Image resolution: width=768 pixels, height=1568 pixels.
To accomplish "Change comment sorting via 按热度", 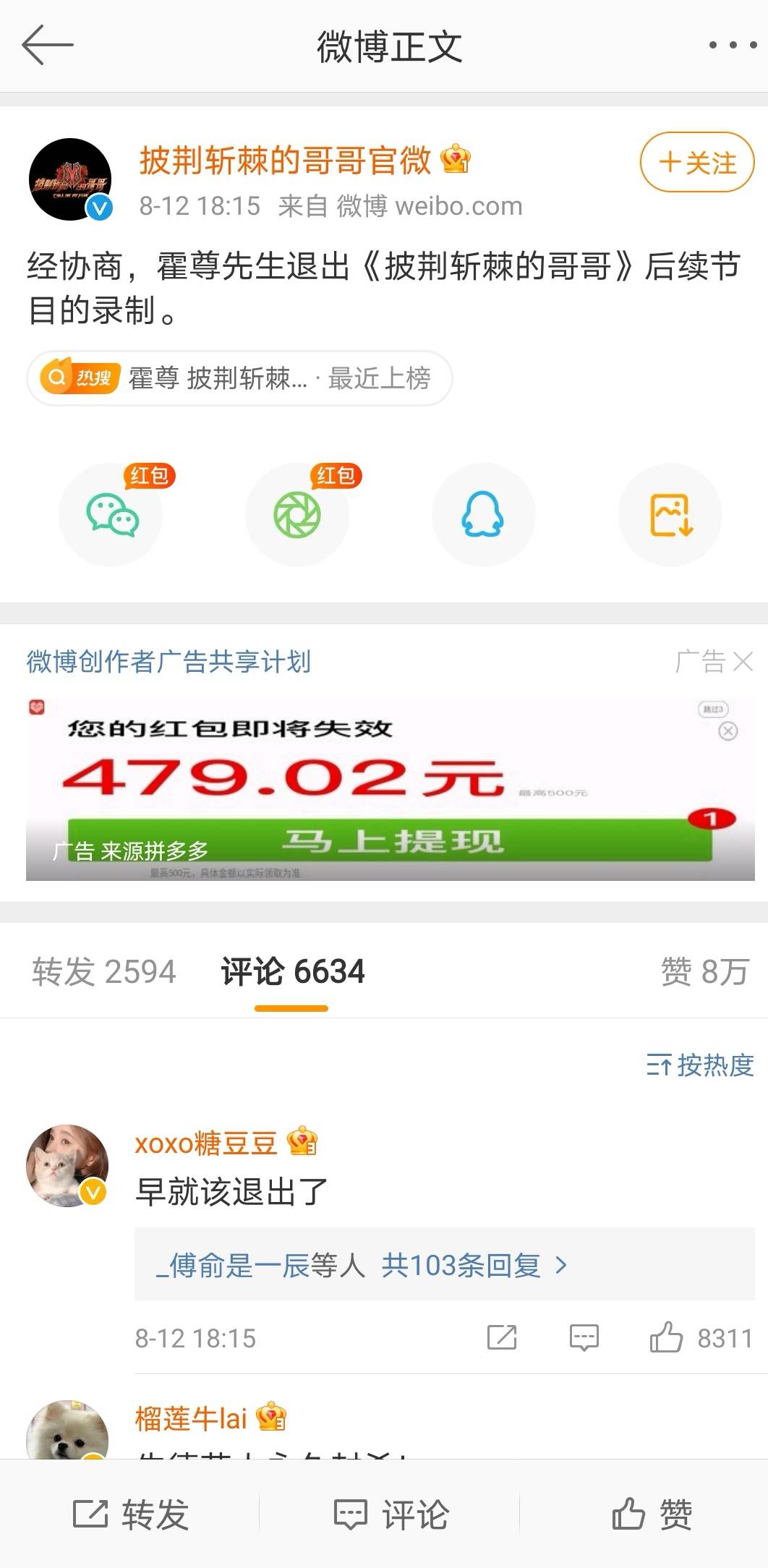I will (x=700, y=1065).
